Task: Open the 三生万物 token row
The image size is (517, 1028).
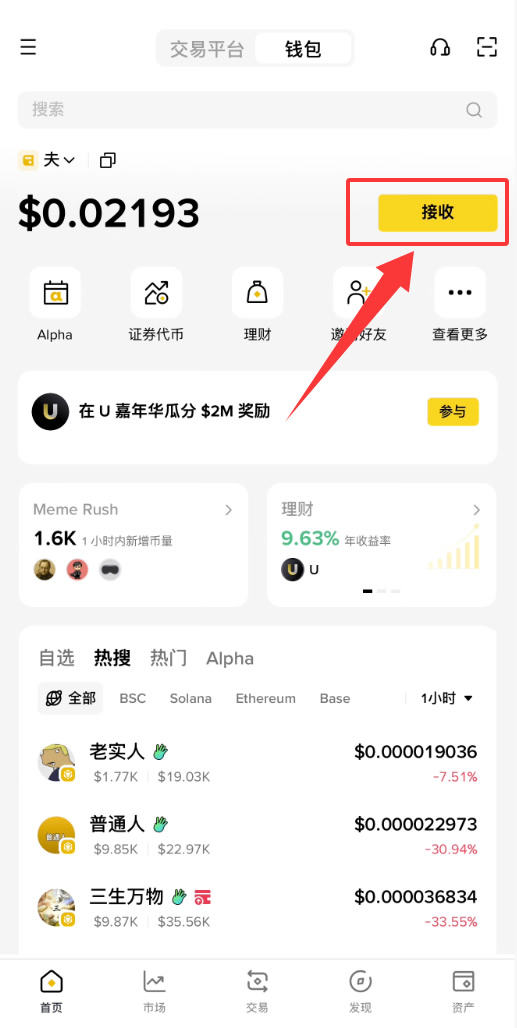Action: point(258,907)
